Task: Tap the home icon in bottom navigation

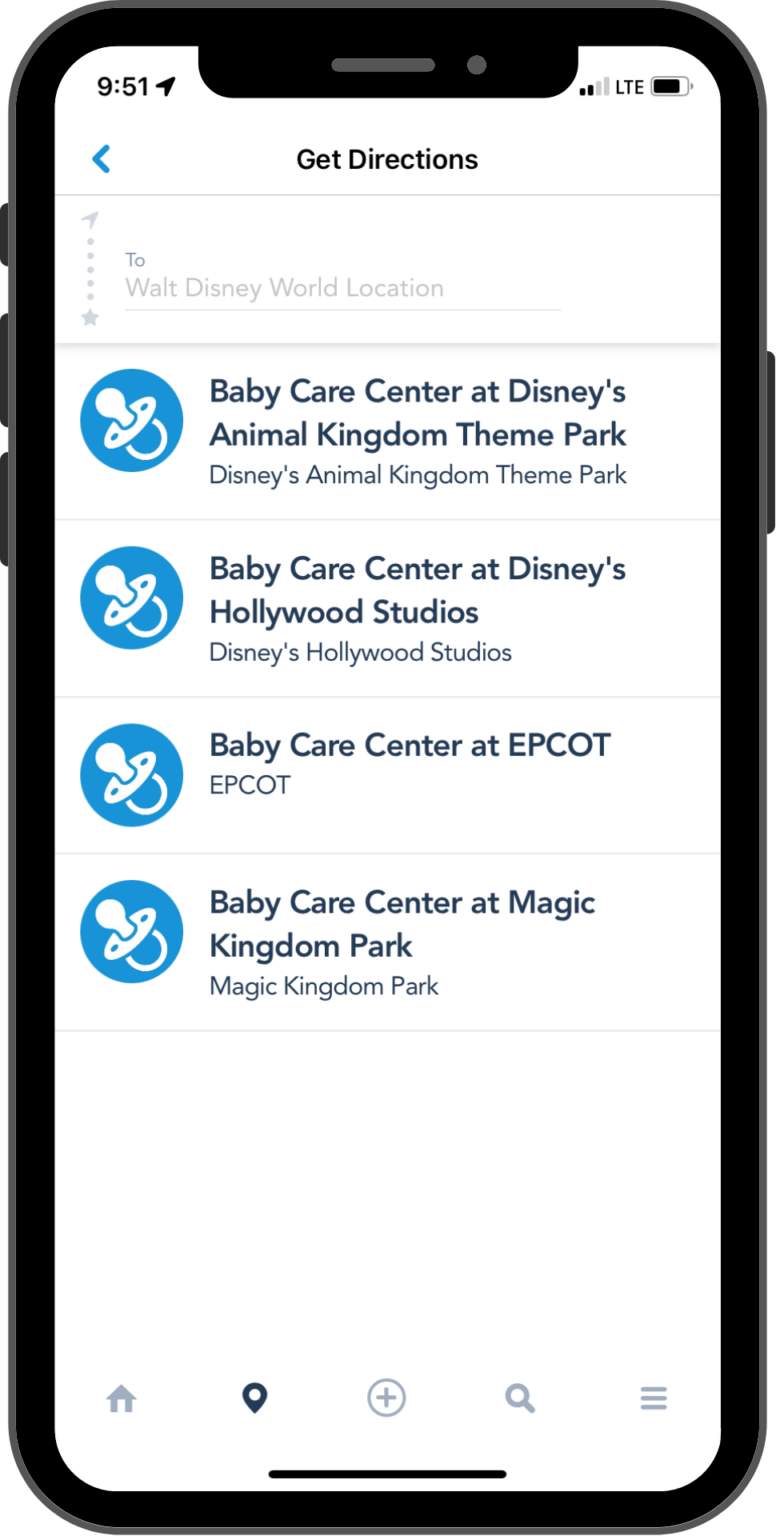Action: coord(121,1398)
